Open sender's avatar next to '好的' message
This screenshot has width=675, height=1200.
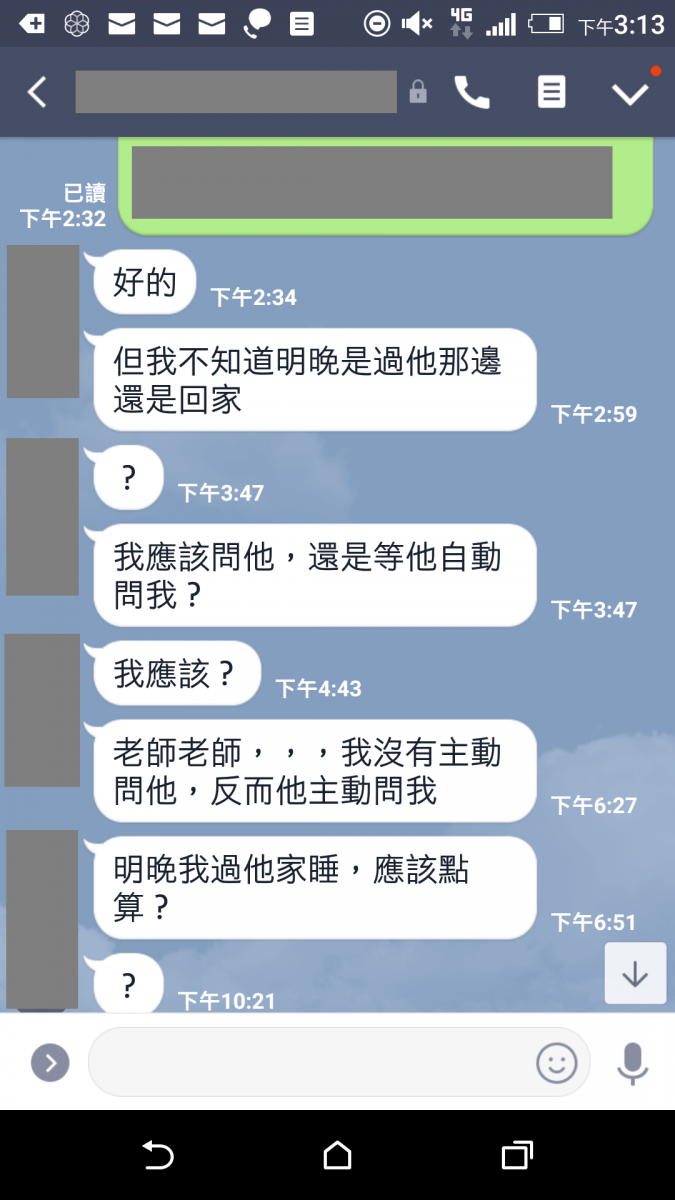click(43, 321)
